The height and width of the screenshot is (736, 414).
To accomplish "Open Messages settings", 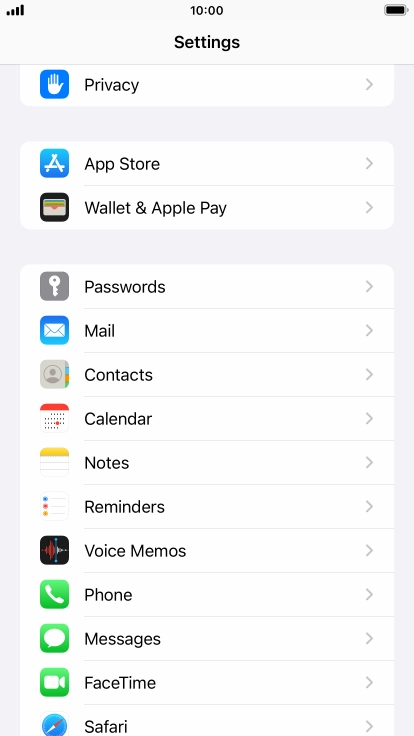I will pyautogui.click(x=207, y=639).
